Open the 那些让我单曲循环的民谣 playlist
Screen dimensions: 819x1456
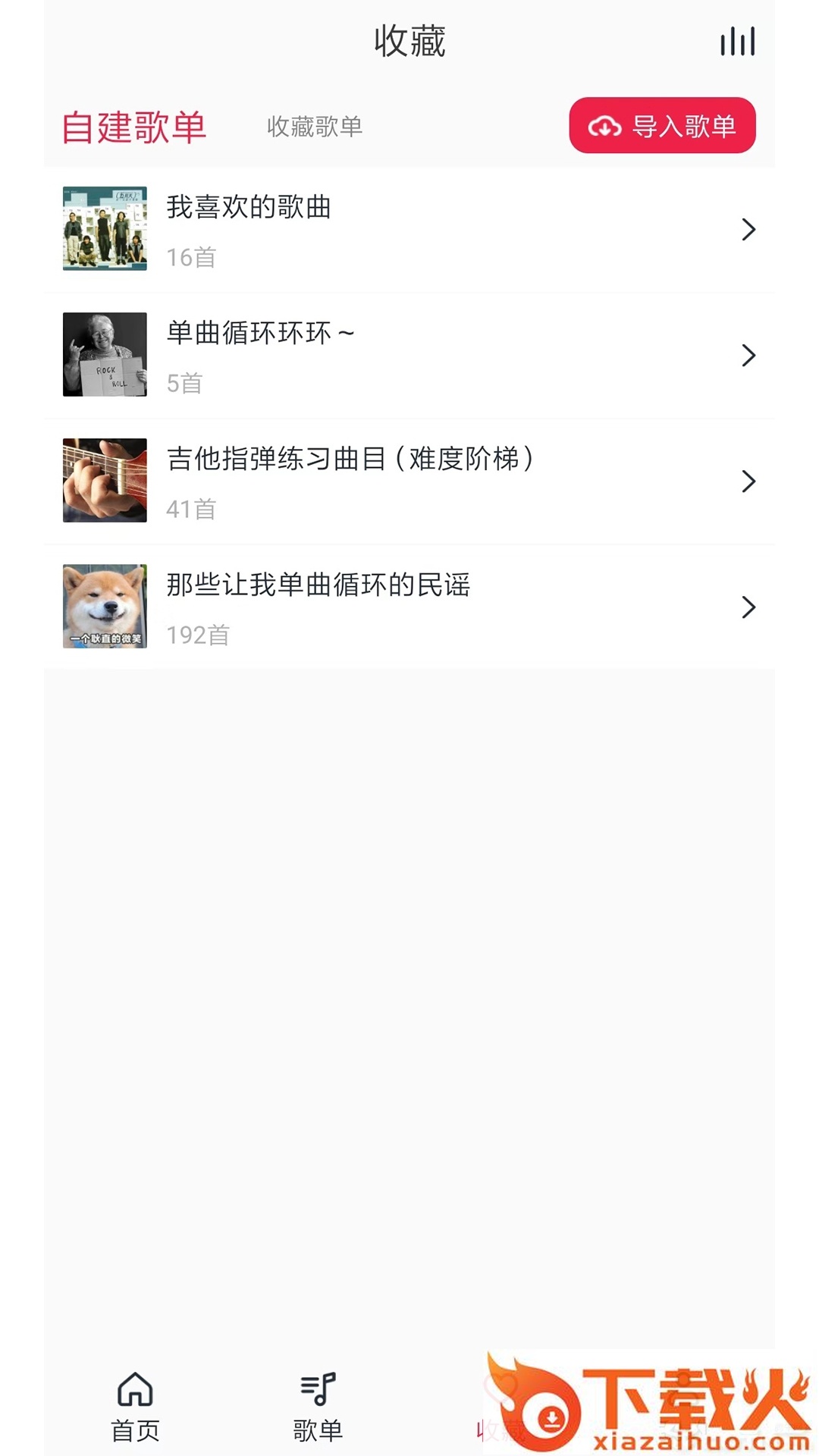tap(409, 607)
